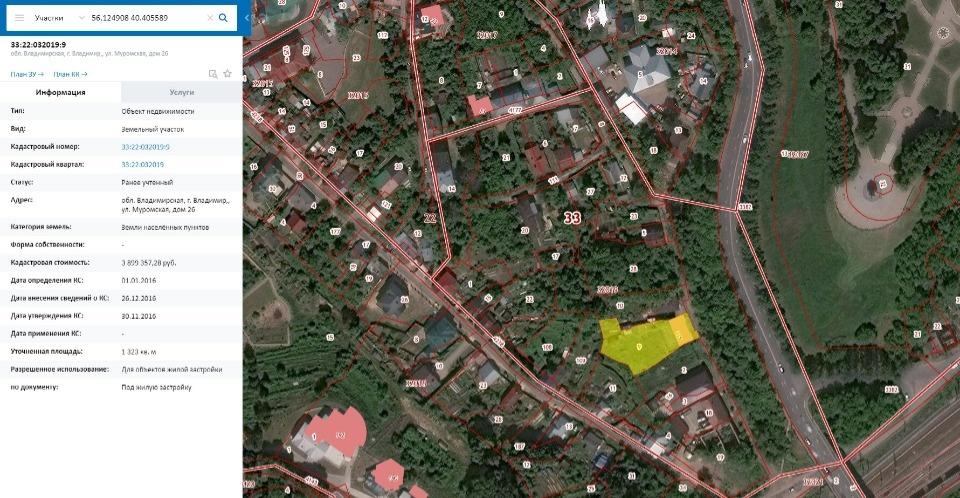Open План КК link
Screen dimensions: 960x498
click(x=70, y=74)
